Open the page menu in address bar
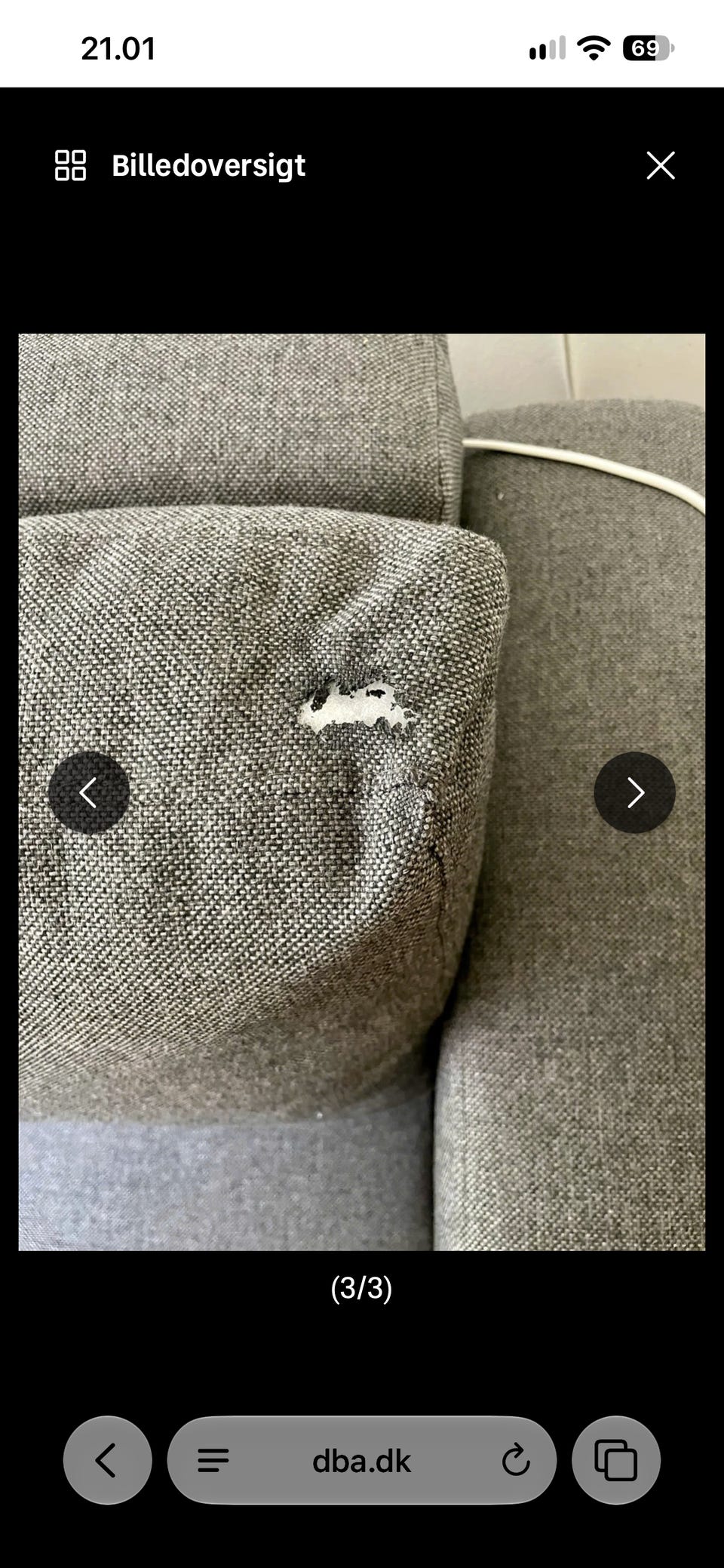This screenshot has width=724, height=1568. (213, 1460)
